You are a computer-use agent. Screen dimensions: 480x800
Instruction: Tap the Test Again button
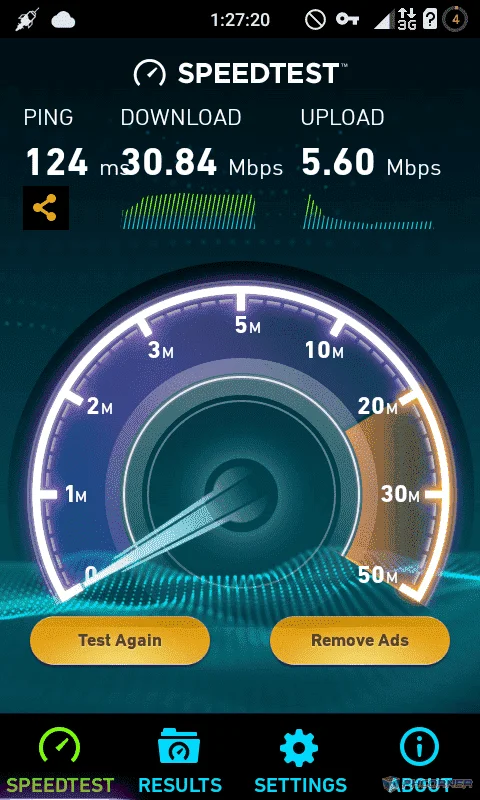point(120,640)
